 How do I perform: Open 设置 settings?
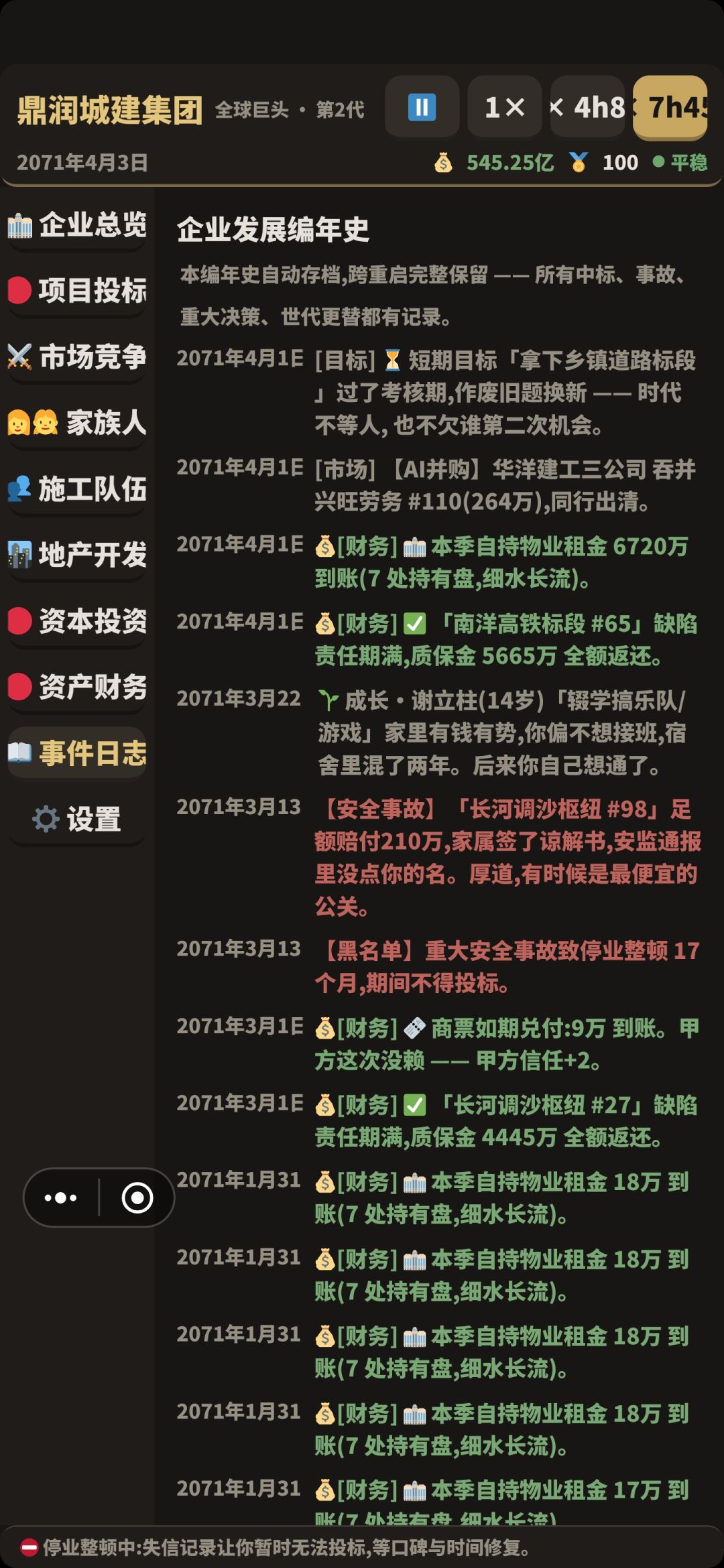tap(77, 820)
